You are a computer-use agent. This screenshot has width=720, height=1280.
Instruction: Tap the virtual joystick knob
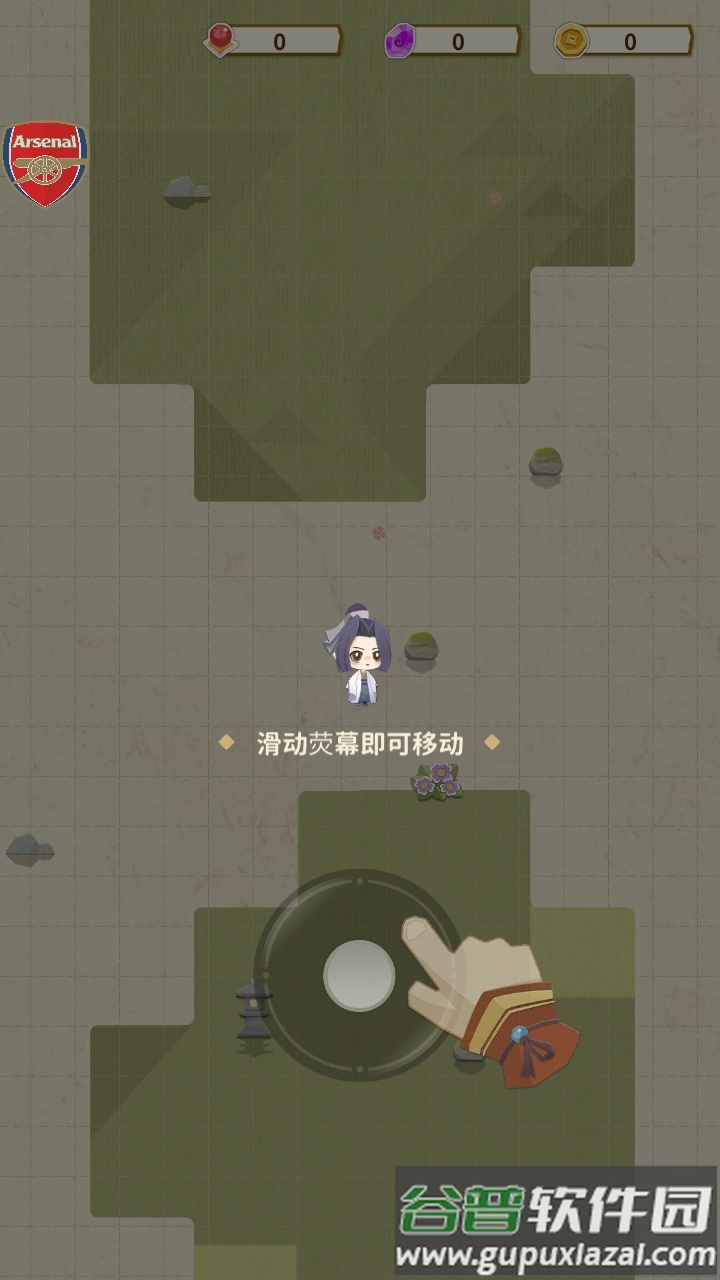359,975
